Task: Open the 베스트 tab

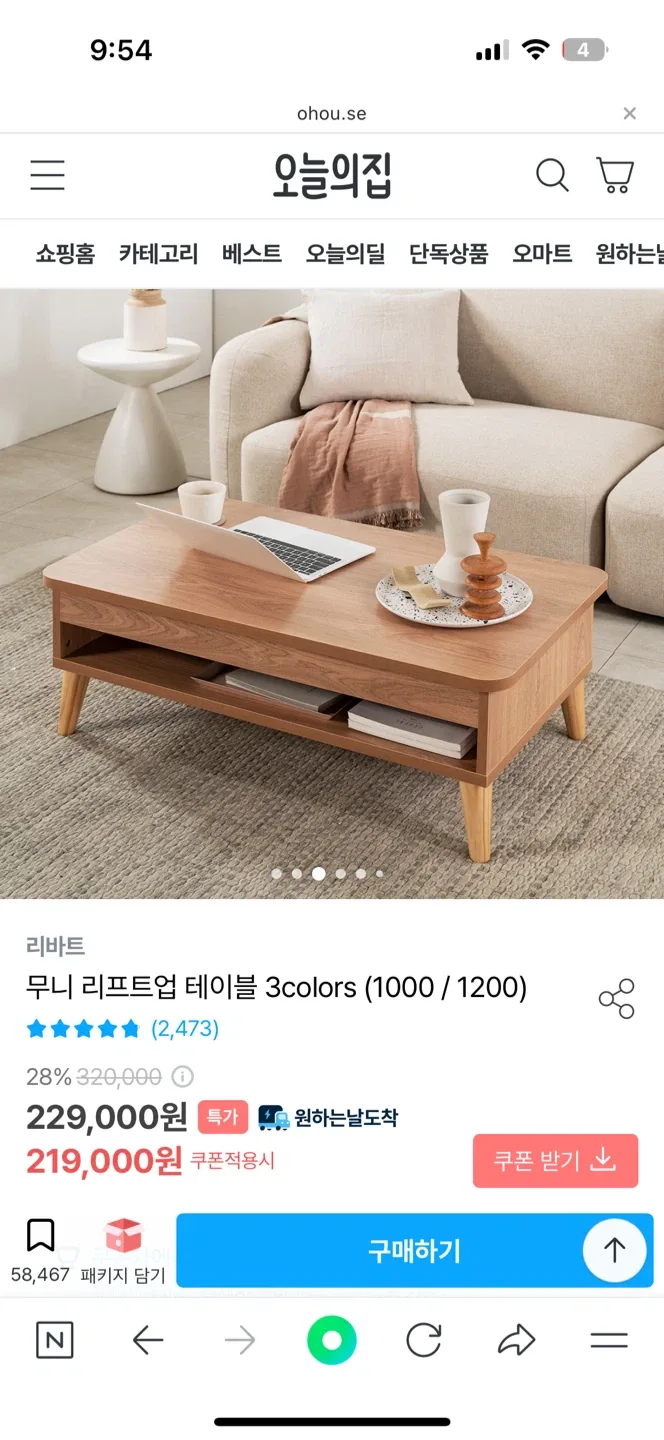Action: click(x=252, y=254)
